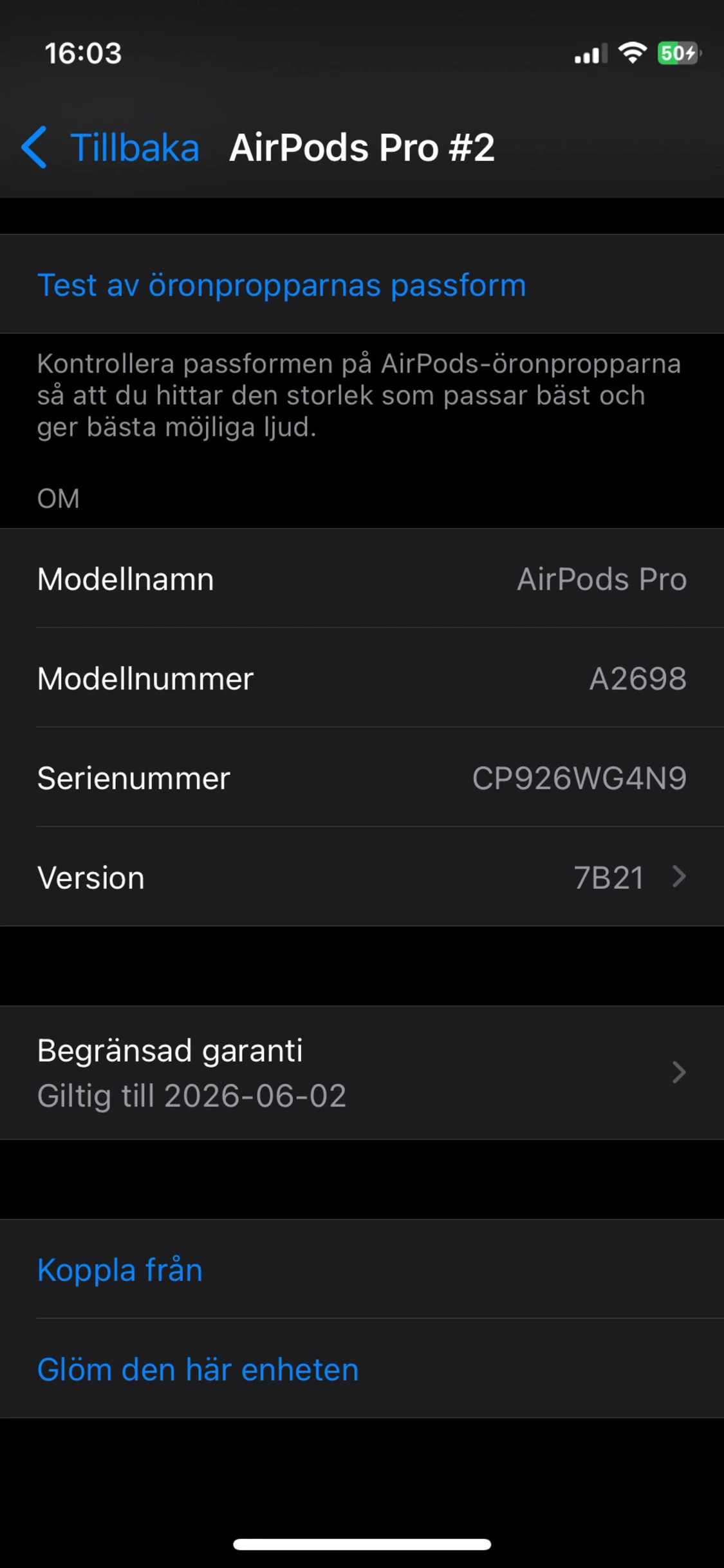Open Test av öronproppernas passform
Screen dimensions: 724x1568
coord(281,285)
